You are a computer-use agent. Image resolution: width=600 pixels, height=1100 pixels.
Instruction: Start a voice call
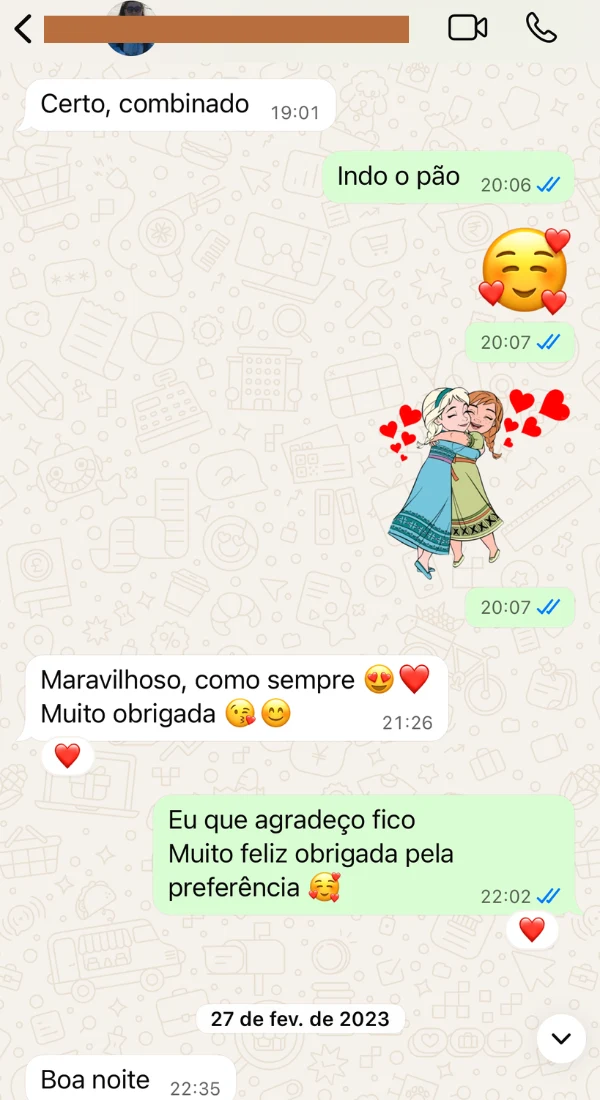click(x=541, y=28)
